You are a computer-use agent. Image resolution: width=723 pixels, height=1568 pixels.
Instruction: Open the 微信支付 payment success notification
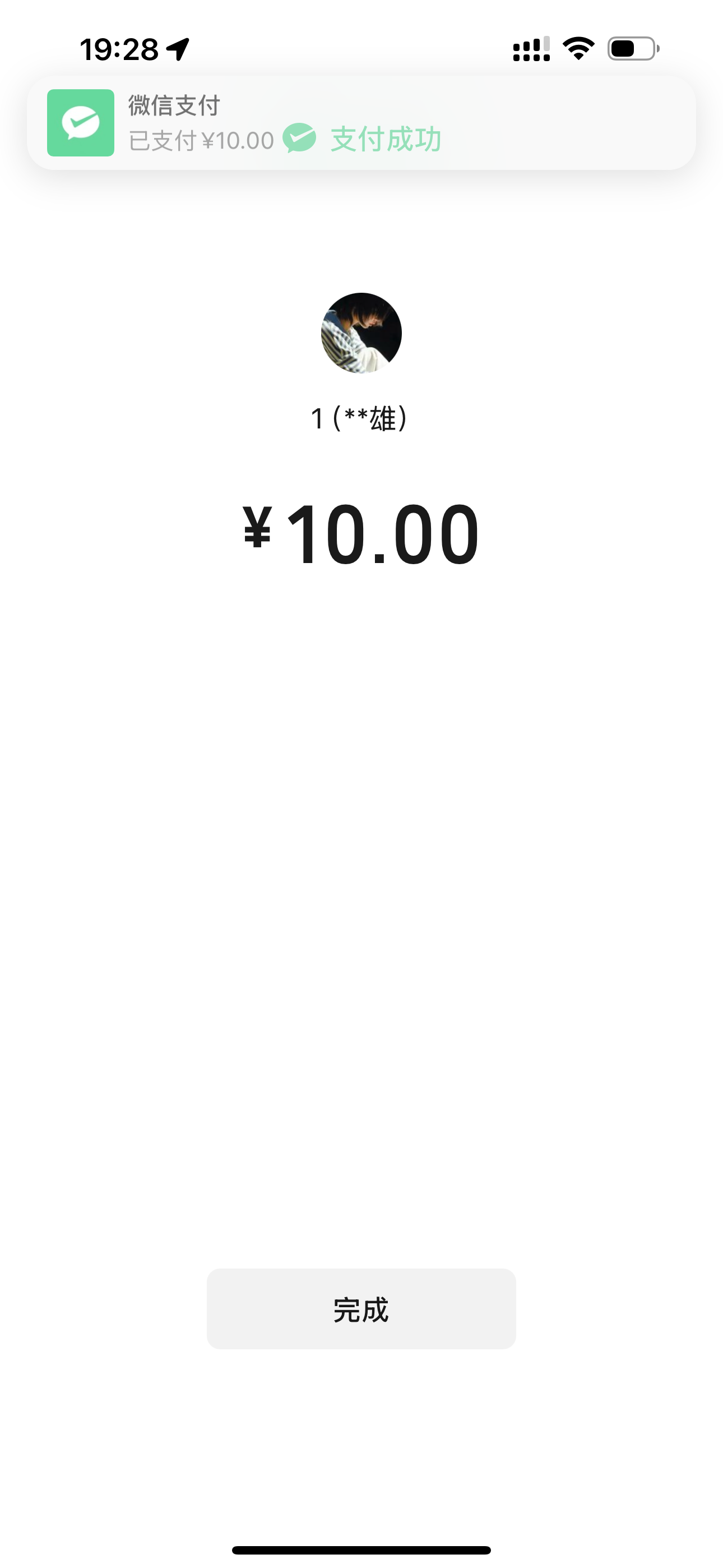pos(361,123)
